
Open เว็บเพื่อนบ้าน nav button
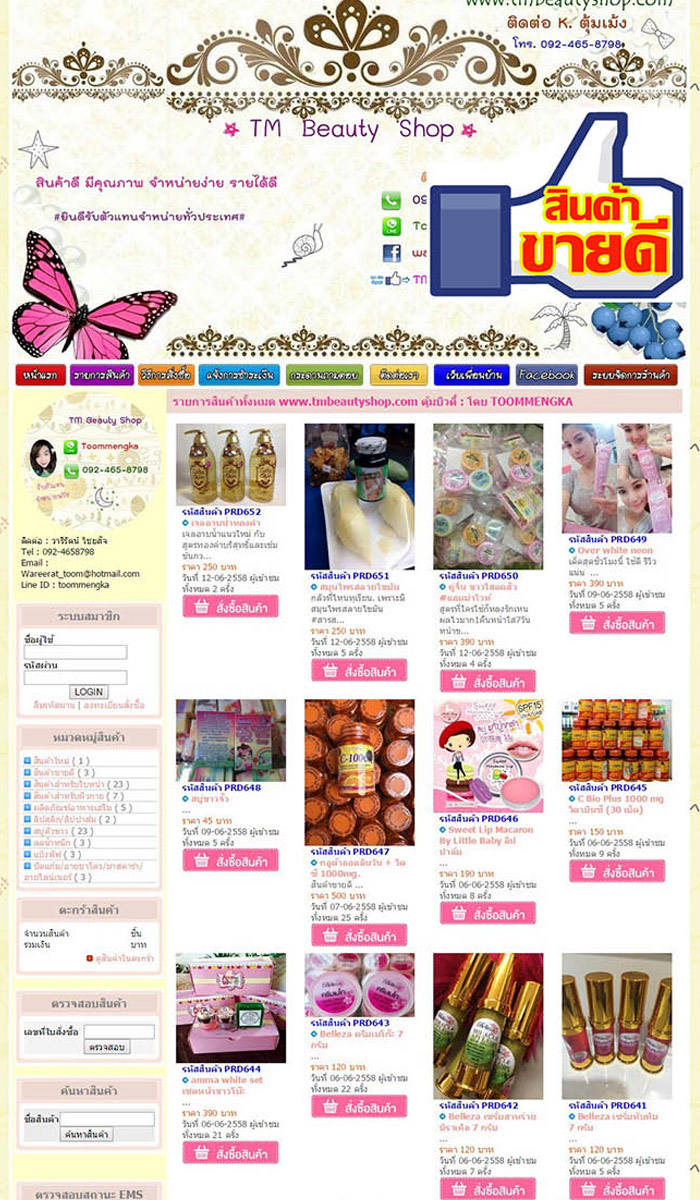(471, 375)
